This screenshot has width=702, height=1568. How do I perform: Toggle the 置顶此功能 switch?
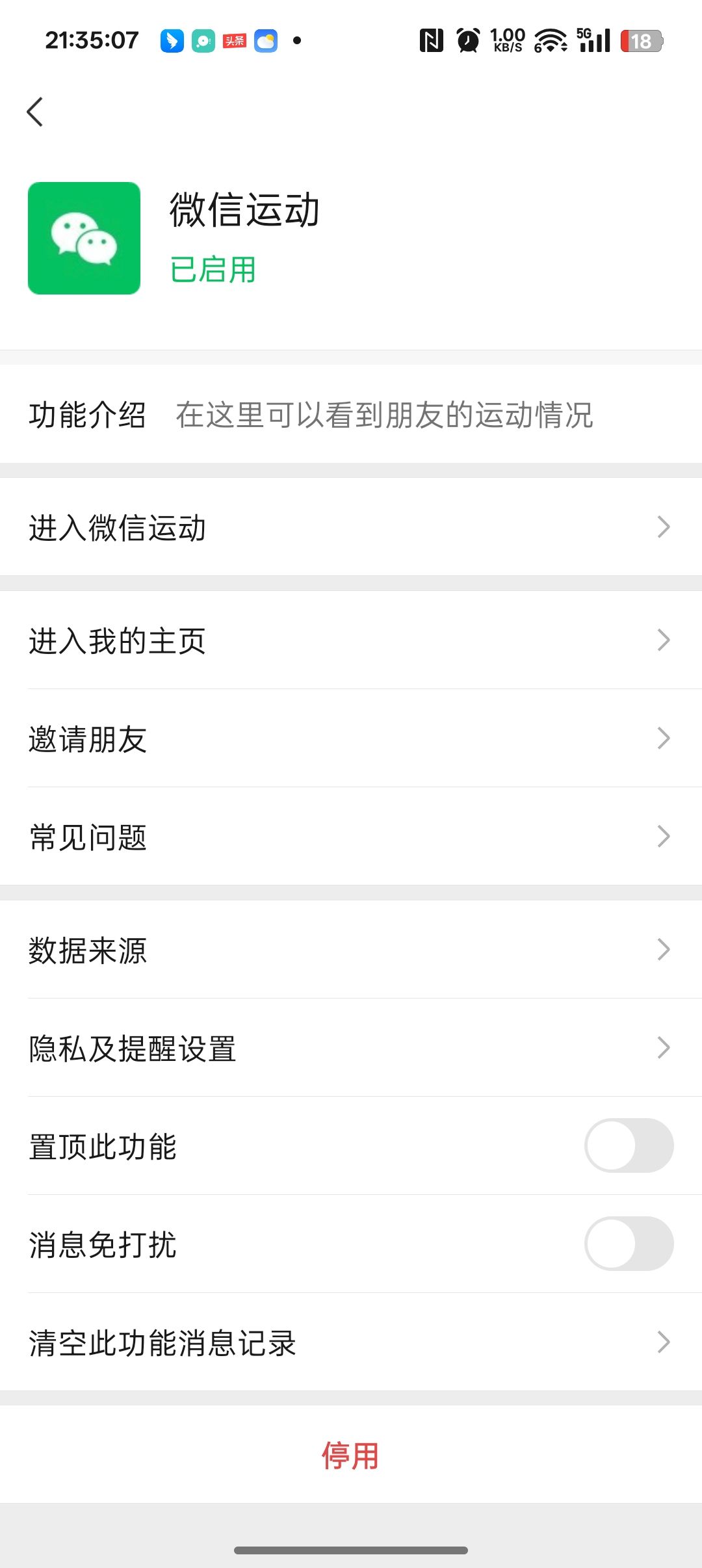[x=629, y=1145]
